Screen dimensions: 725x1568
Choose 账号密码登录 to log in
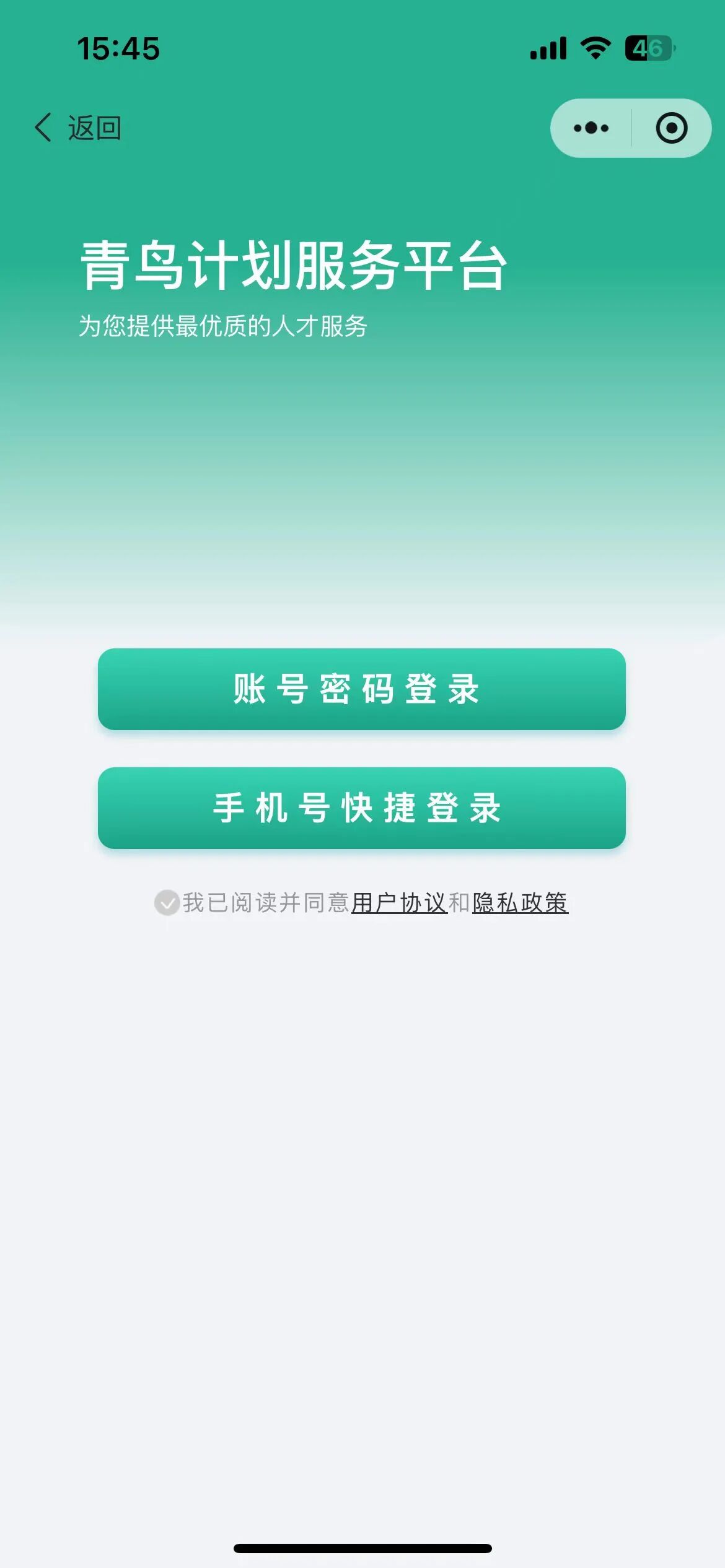(362, 689)
